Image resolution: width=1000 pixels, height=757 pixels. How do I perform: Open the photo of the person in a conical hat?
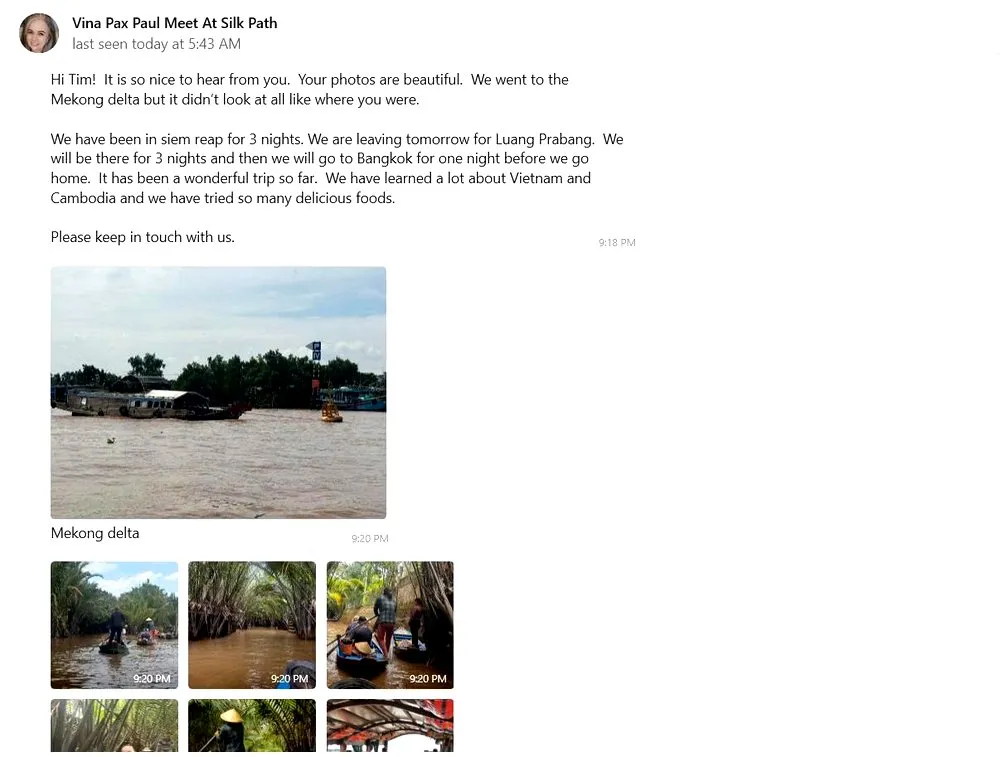click(x=252, y=726)
